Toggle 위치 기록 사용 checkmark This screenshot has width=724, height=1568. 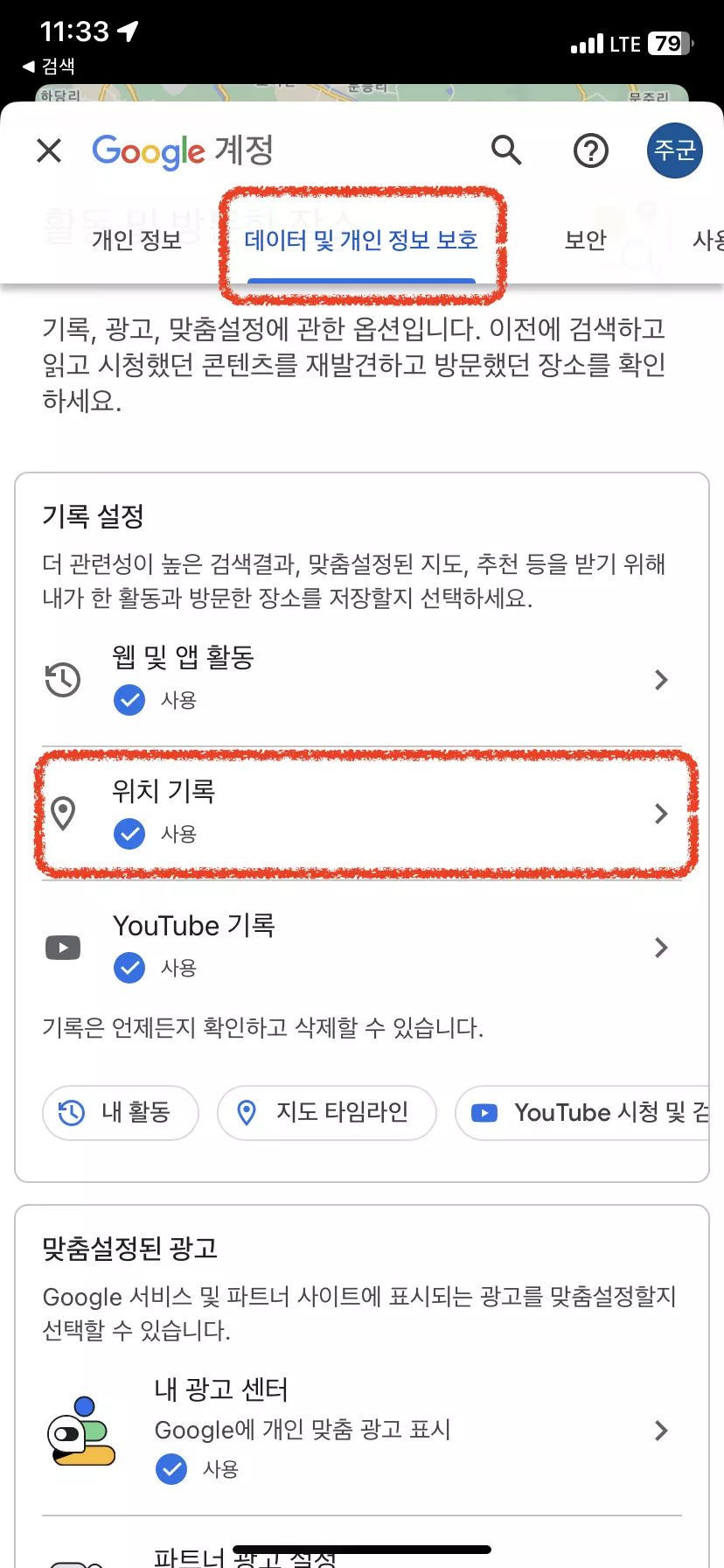pyautogui.click(x=129, y=834)
